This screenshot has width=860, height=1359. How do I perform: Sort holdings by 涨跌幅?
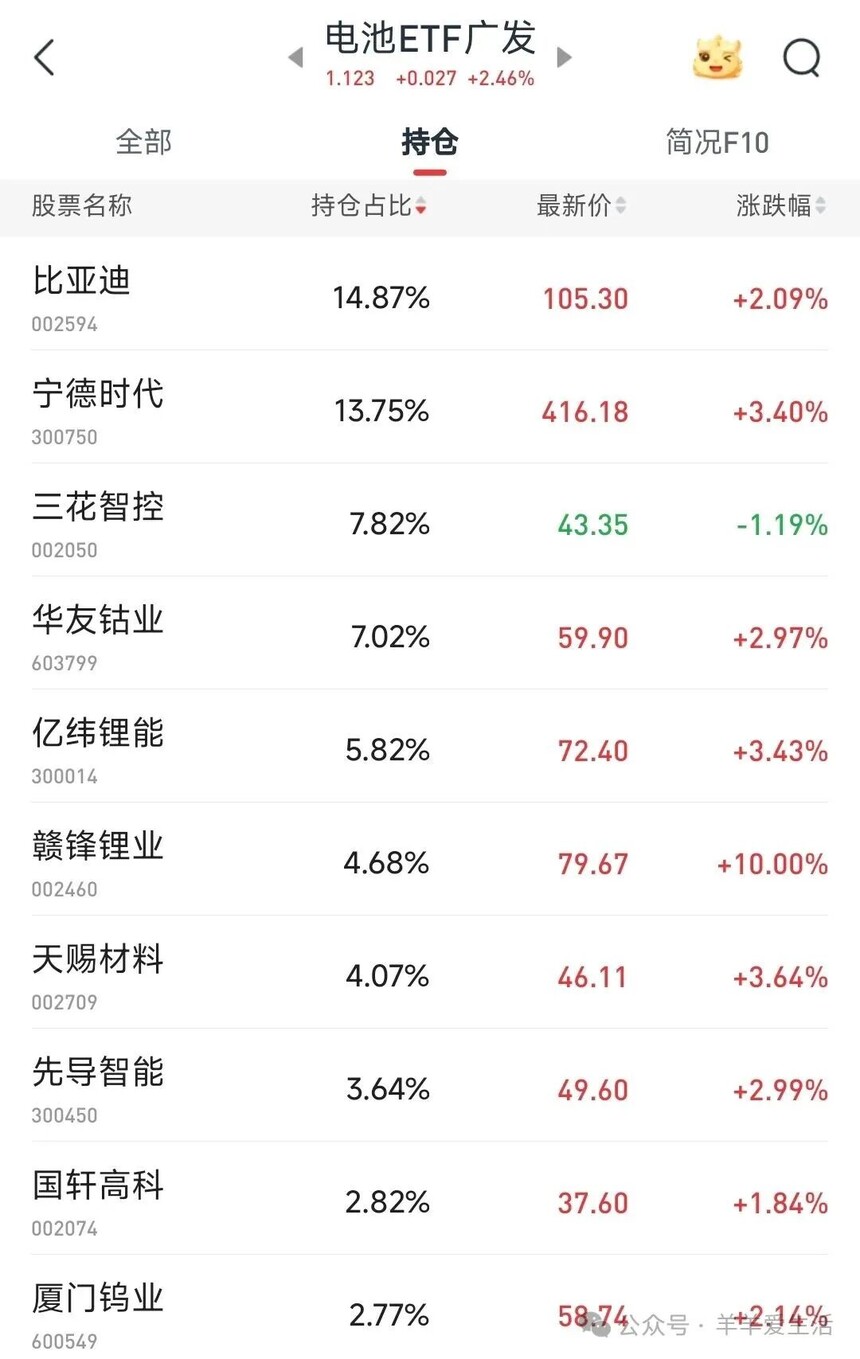[780, 206]
